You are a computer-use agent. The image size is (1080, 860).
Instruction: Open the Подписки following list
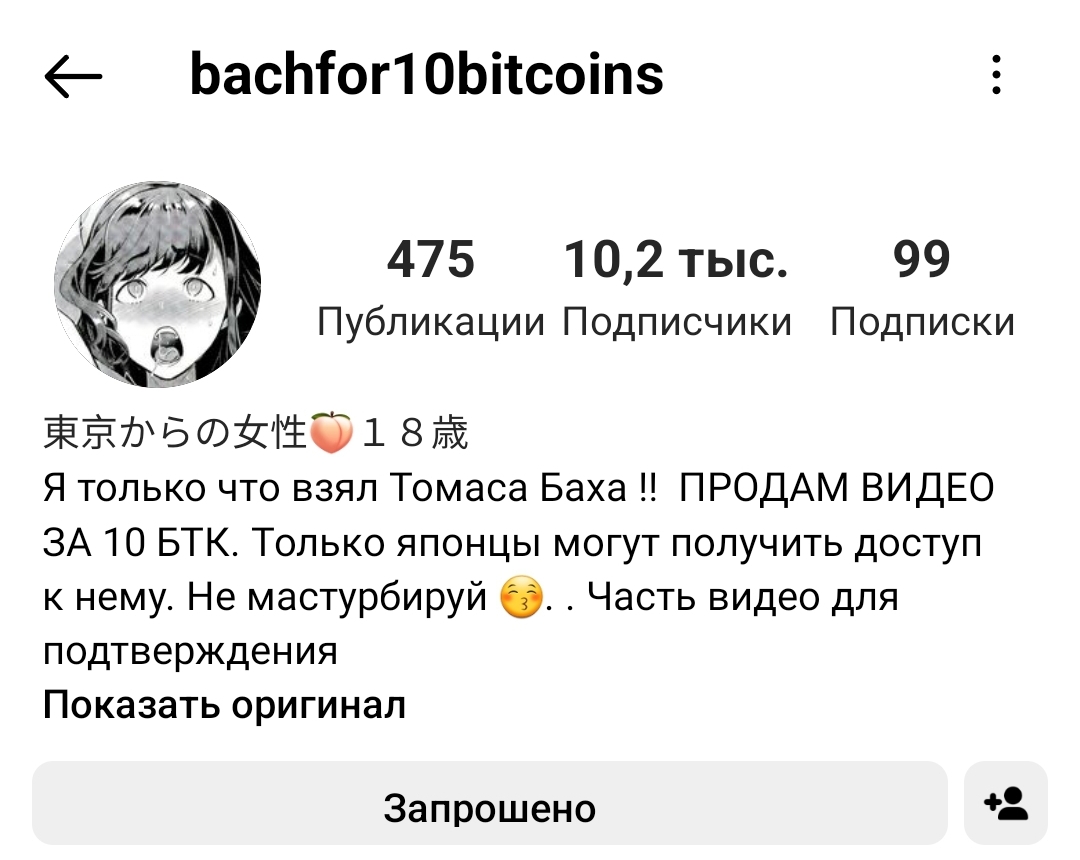point(922,288)
